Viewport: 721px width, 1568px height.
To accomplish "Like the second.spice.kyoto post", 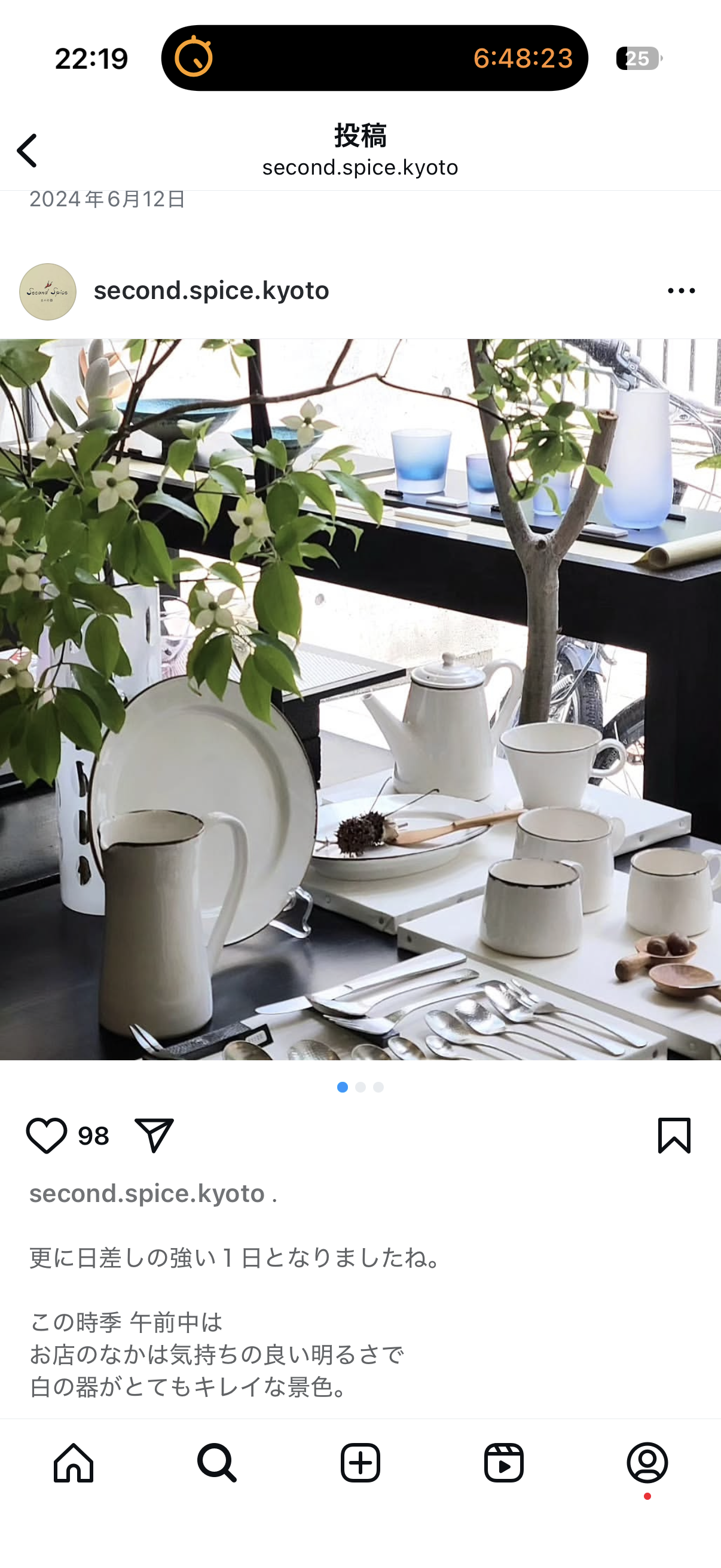I will tap(46, 1135).
